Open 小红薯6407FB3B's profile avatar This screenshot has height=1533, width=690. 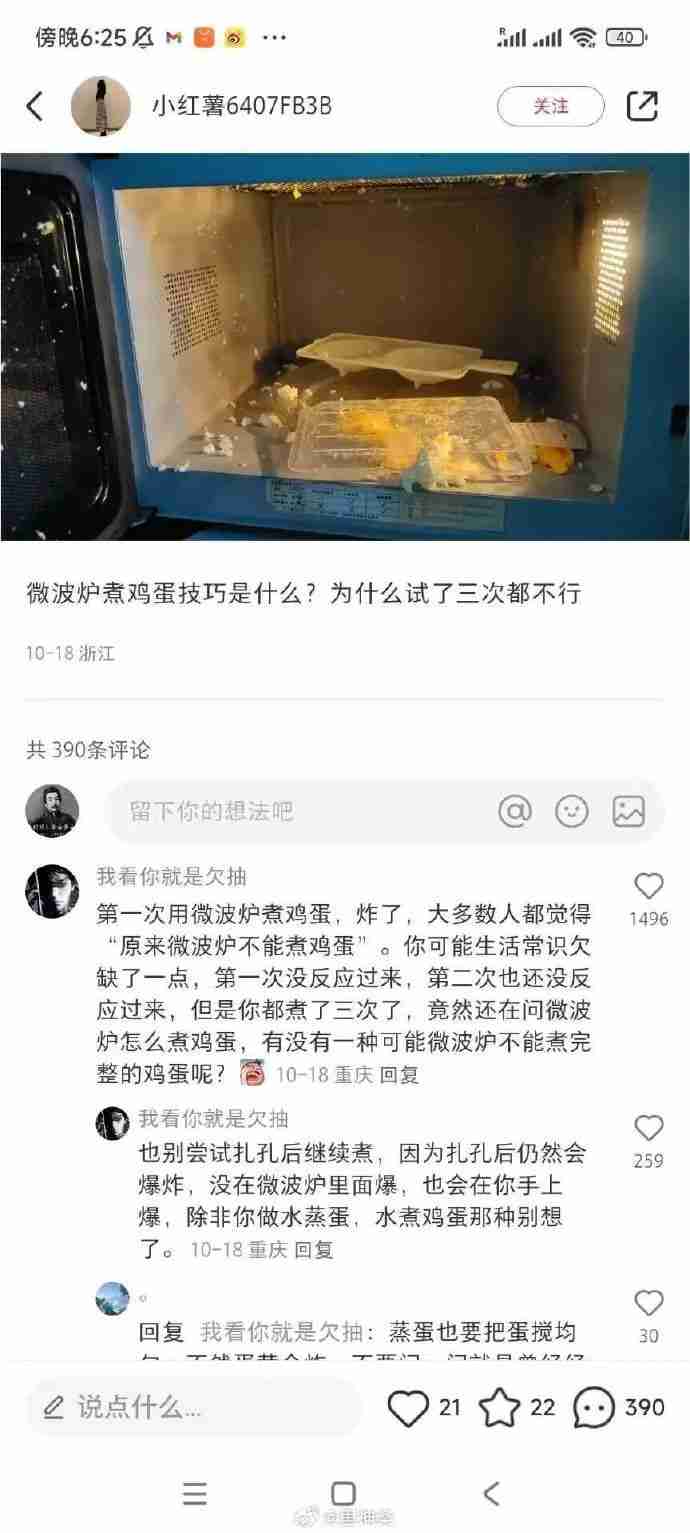[x=100, y=106]
